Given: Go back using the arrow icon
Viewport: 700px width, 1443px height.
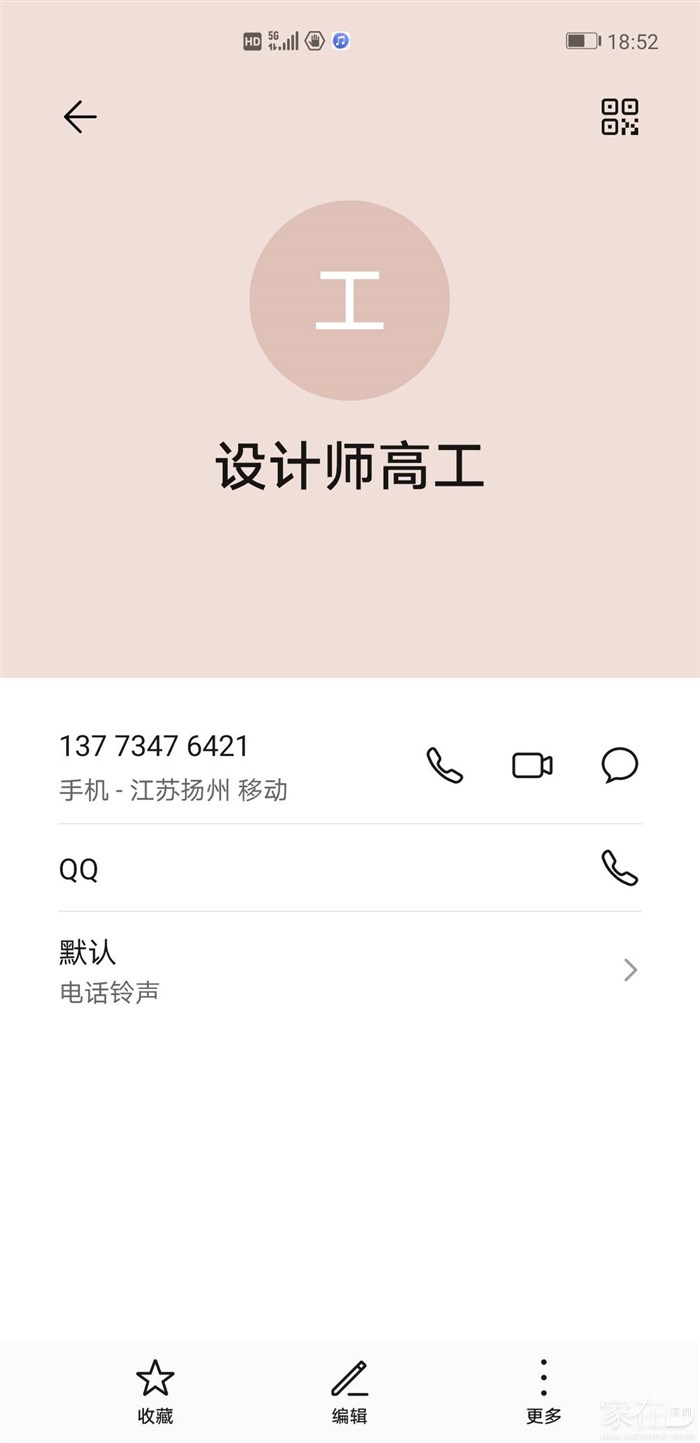Looking at the screenshot, I should (80, 117).
